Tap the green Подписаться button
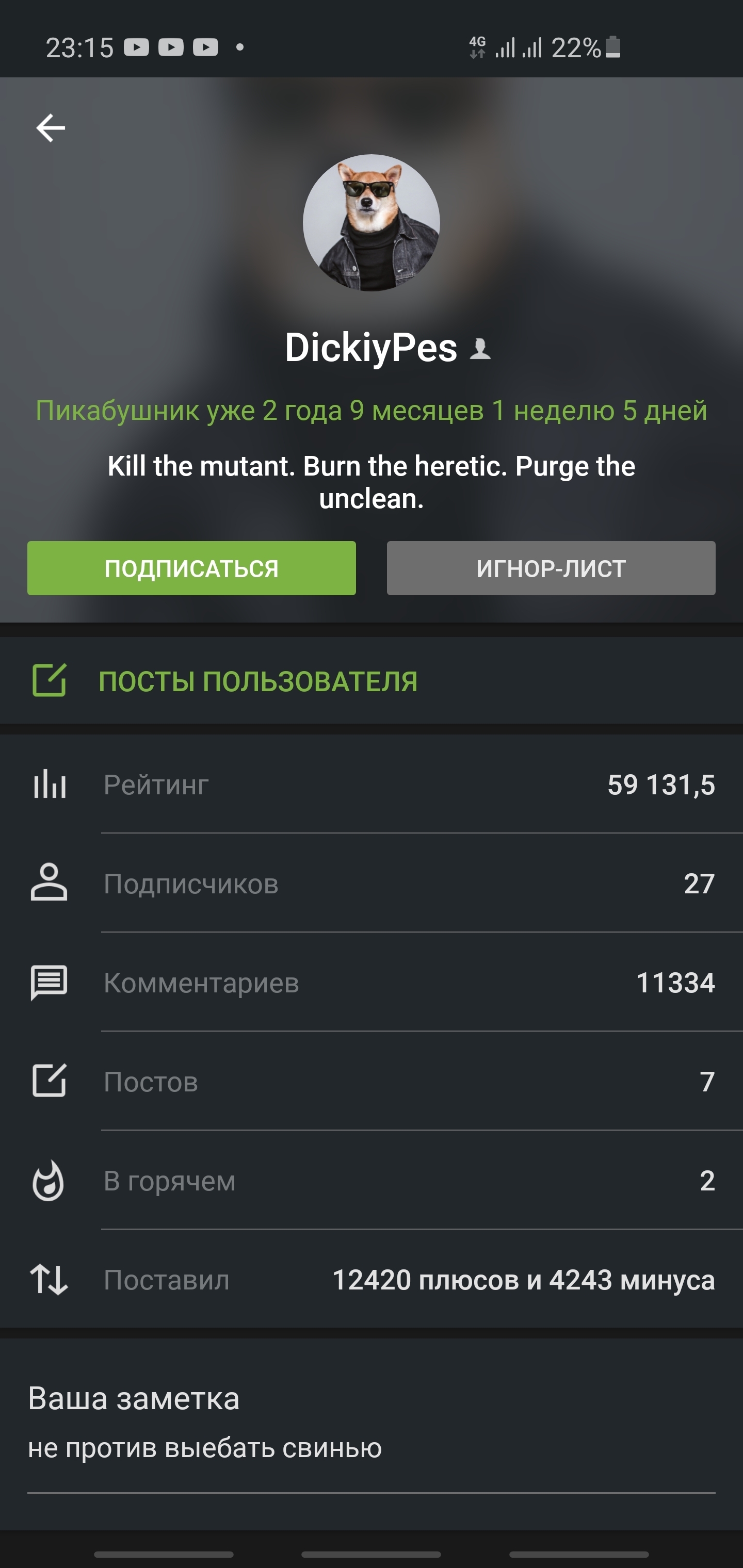The width and height of the screenshot is (743, 1568). tap(191, 568)
